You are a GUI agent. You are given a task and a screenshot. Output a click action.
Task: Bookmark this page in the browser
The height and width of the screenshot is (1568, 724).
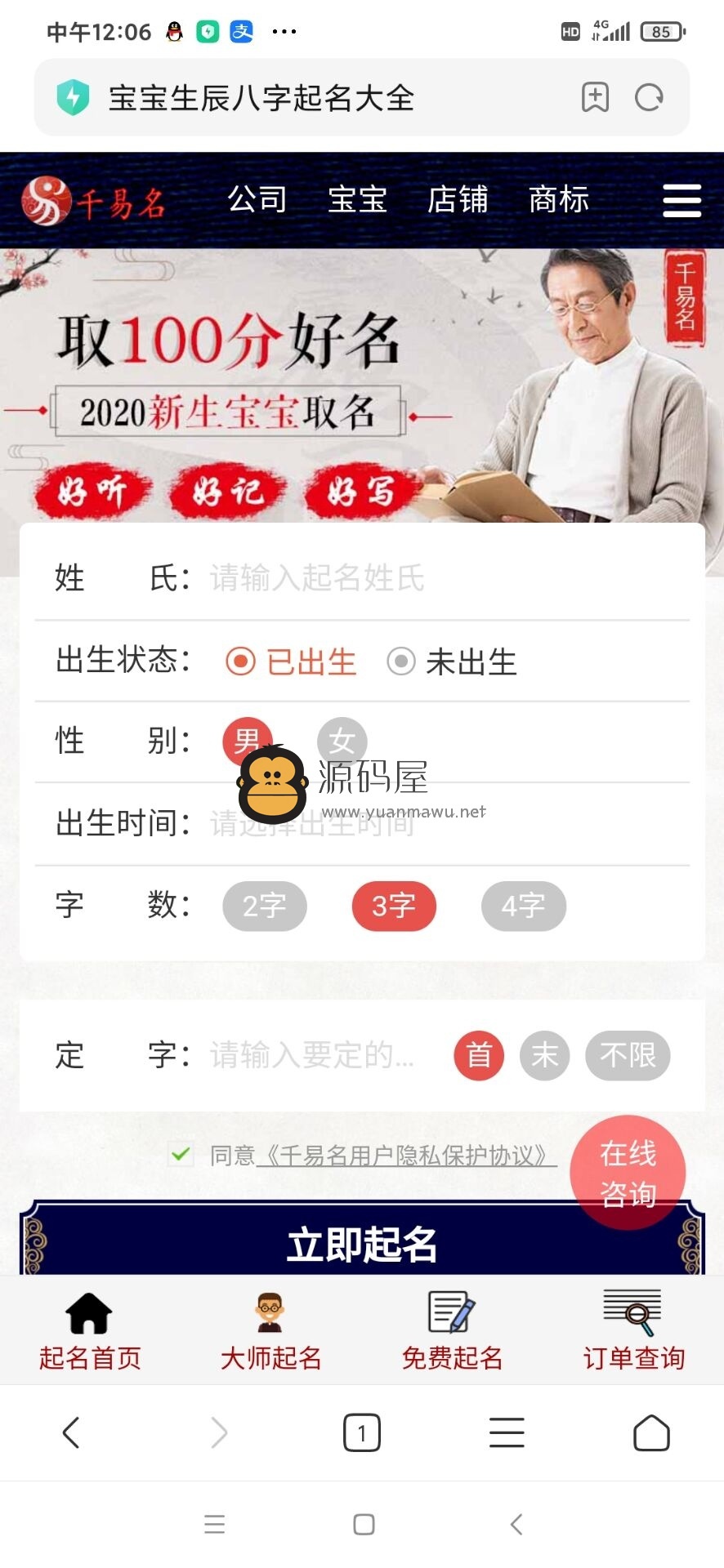click(x=595, y=98)
